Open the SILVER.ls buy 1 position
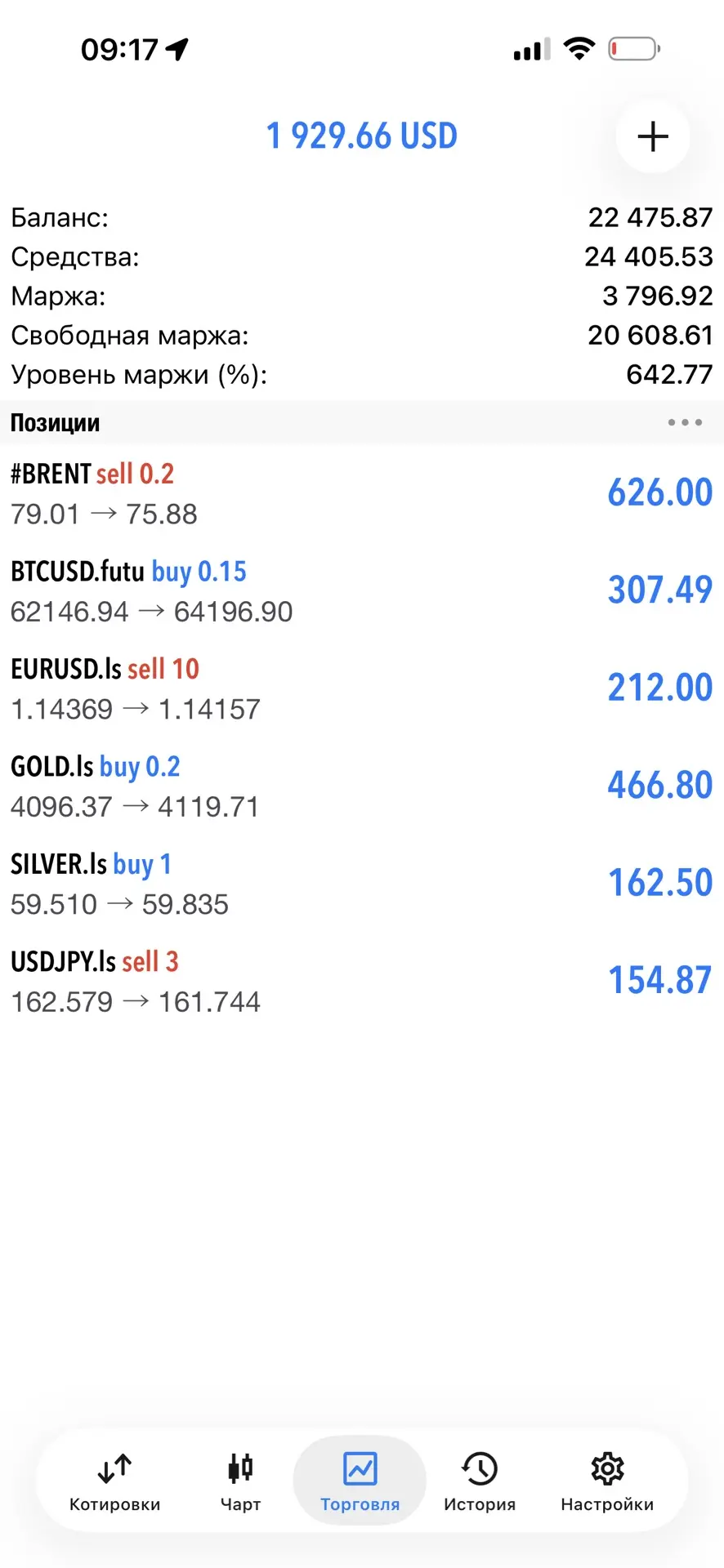The width and height of the screenshot is (724, 1568). (362, 884)
